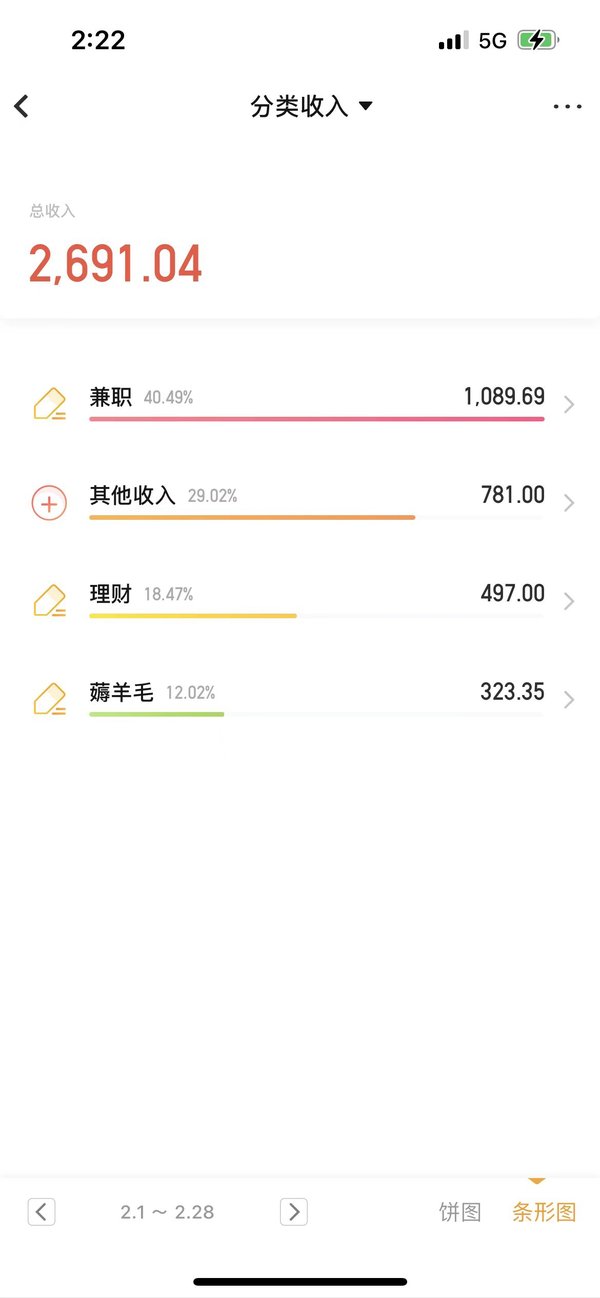Viewport: 600px width, 1298px height.
Task: Open the 分类收入 dropdown
Action: [x=311, y=106]
